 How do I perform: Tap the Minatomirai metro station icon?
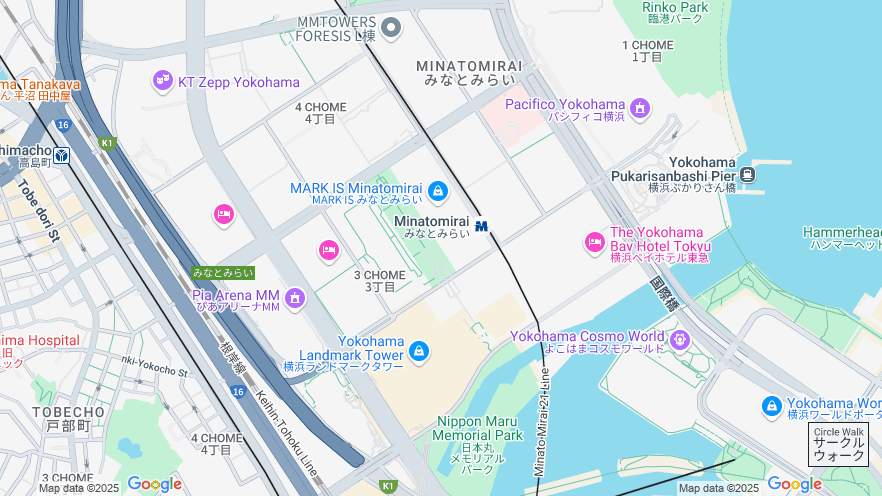482,226
